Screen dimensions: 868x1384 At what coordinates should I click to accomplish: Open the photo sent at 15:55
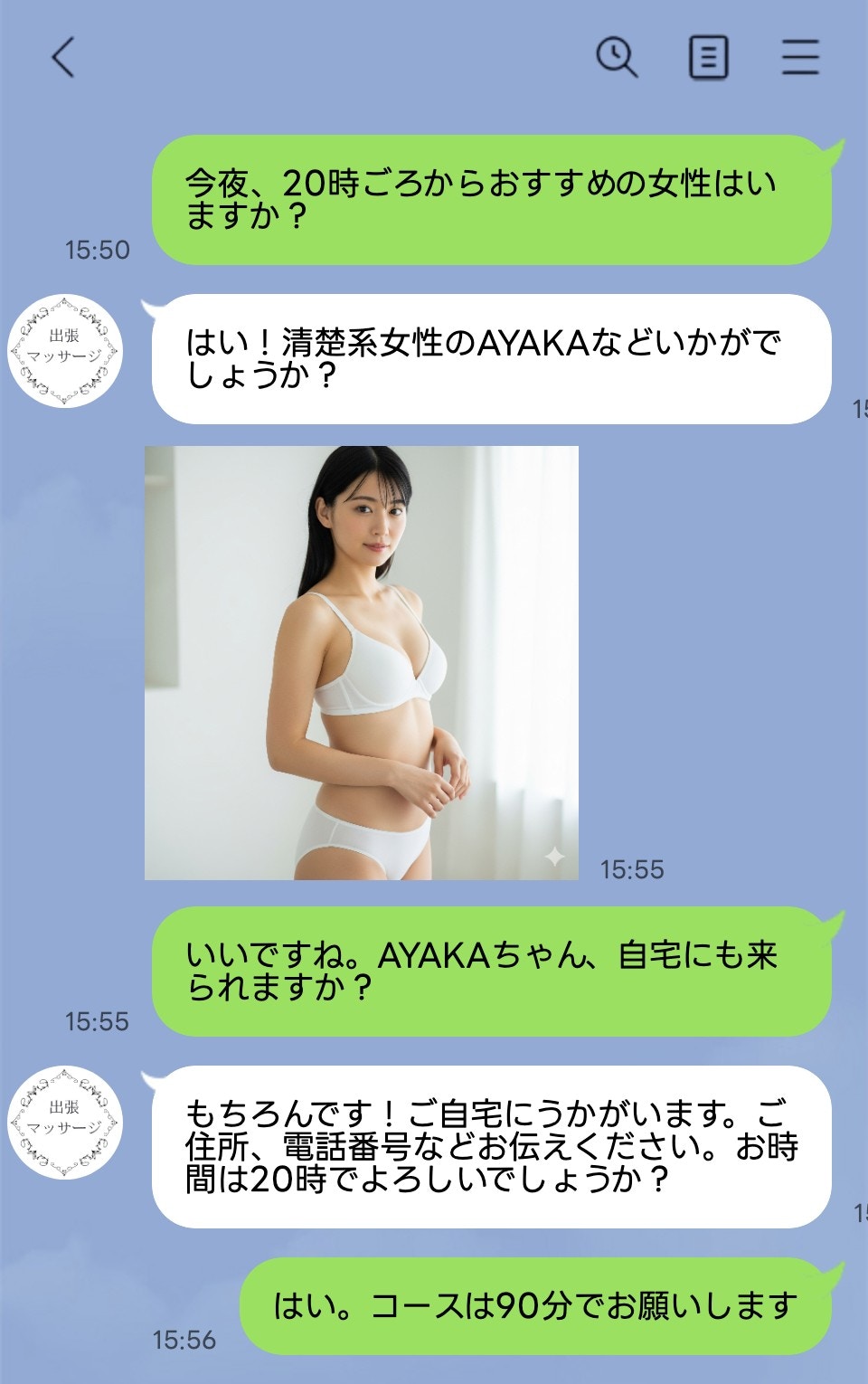361,662
